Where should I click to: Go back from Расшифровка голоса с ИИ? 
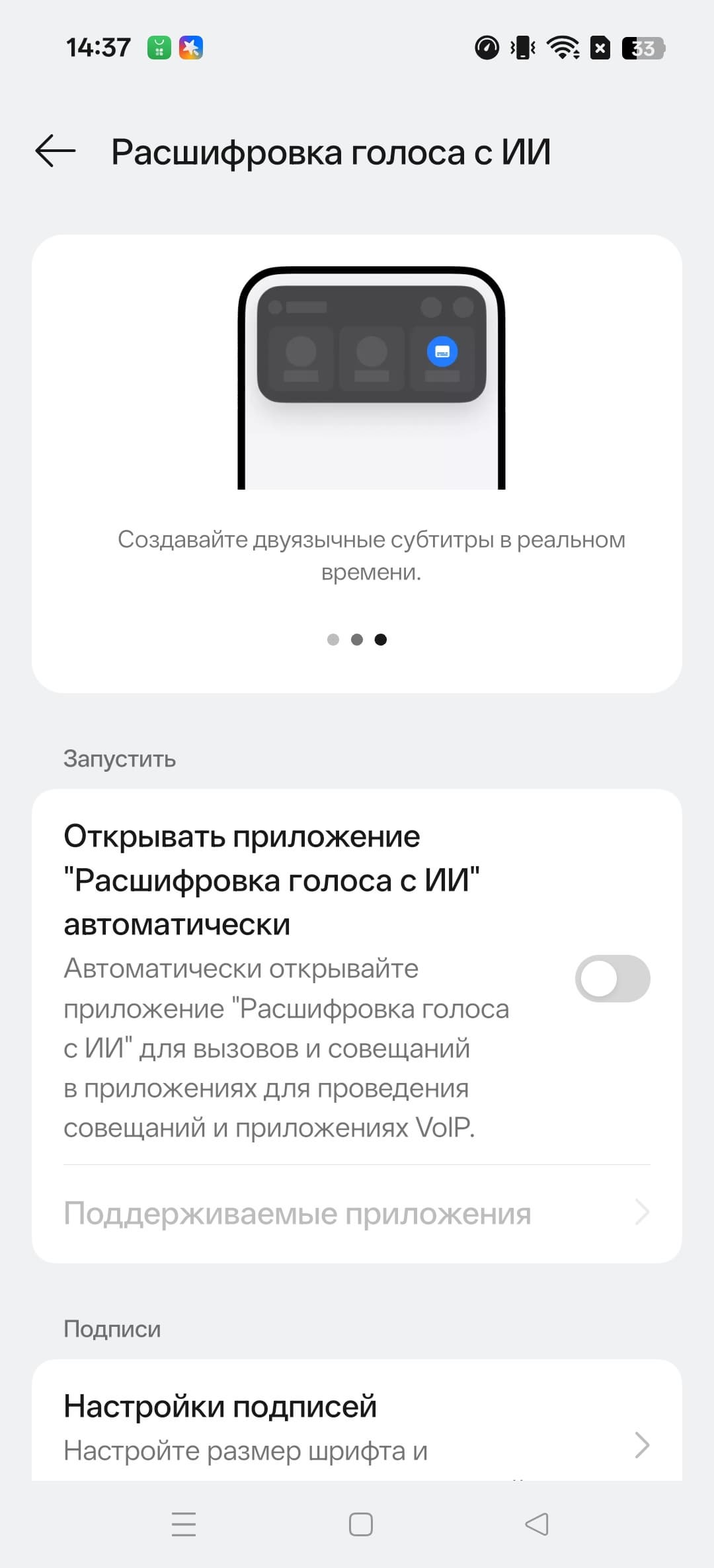56,151
